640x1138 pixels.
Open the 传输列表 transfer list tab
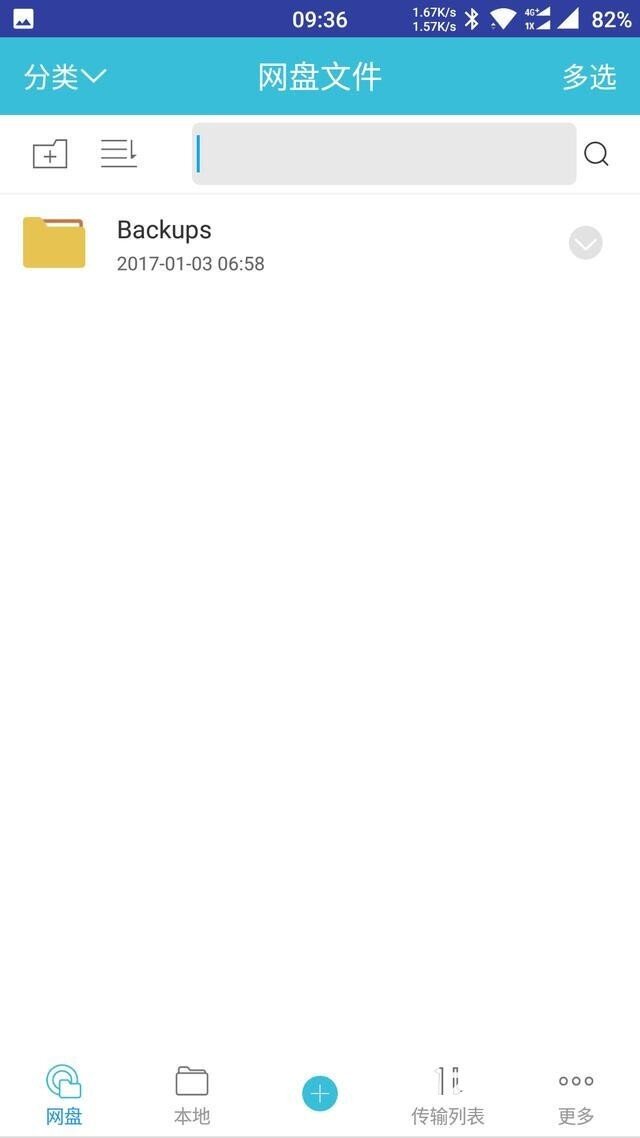(x=448, y=1095)
